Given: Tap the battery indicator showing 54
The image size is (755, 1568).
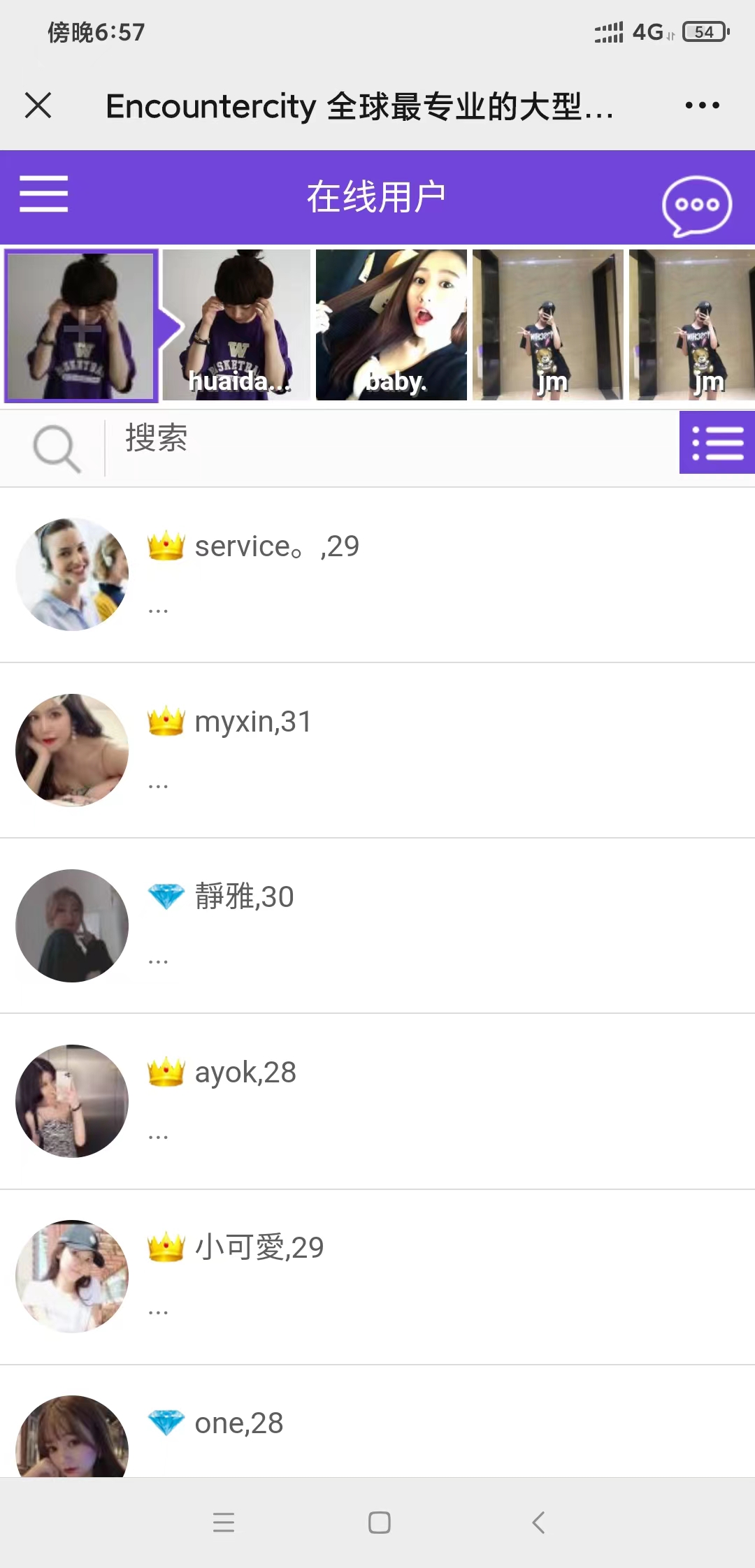Looking at the screenshot, I should (704, 31).
